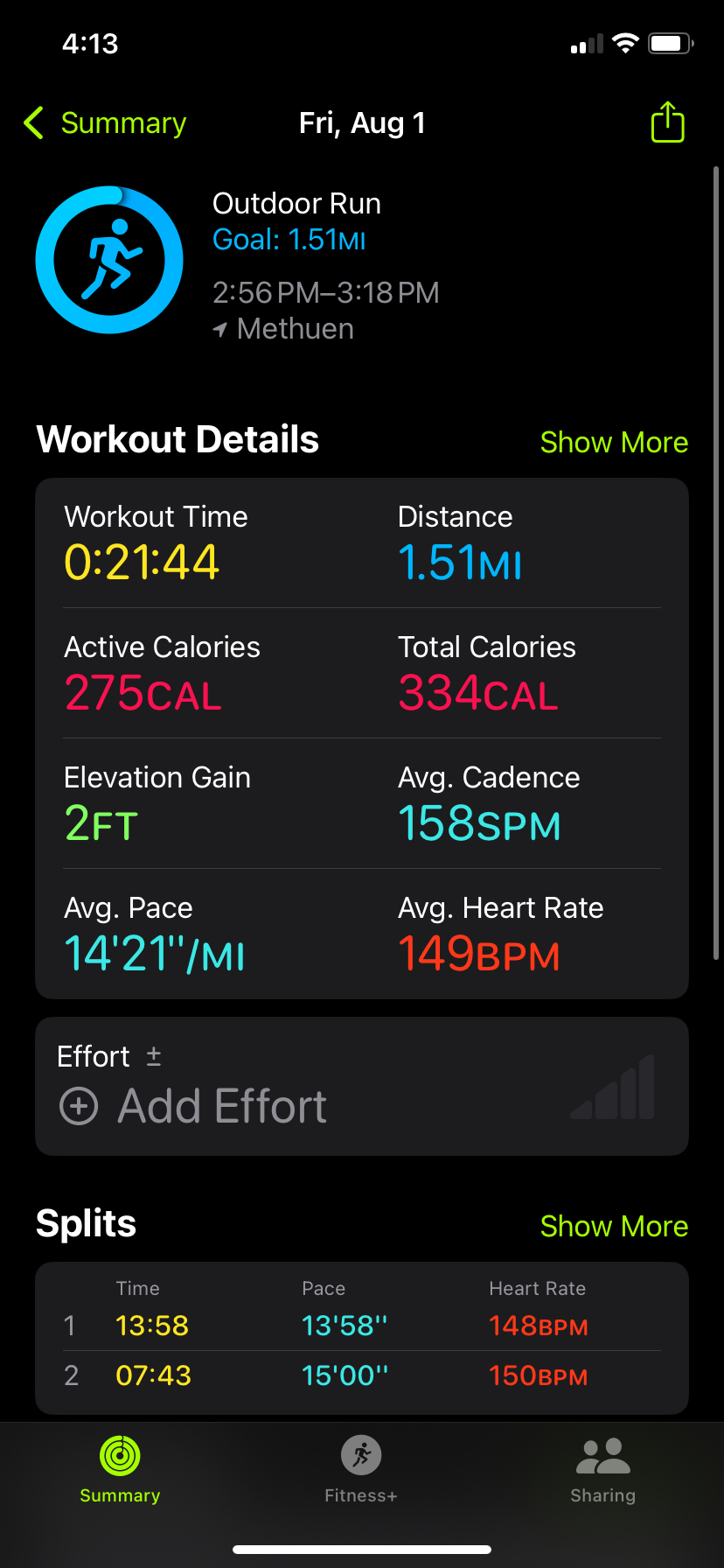Go back to Summary
This screenshot has height=1568, width=724.
[x=106, y=123]
